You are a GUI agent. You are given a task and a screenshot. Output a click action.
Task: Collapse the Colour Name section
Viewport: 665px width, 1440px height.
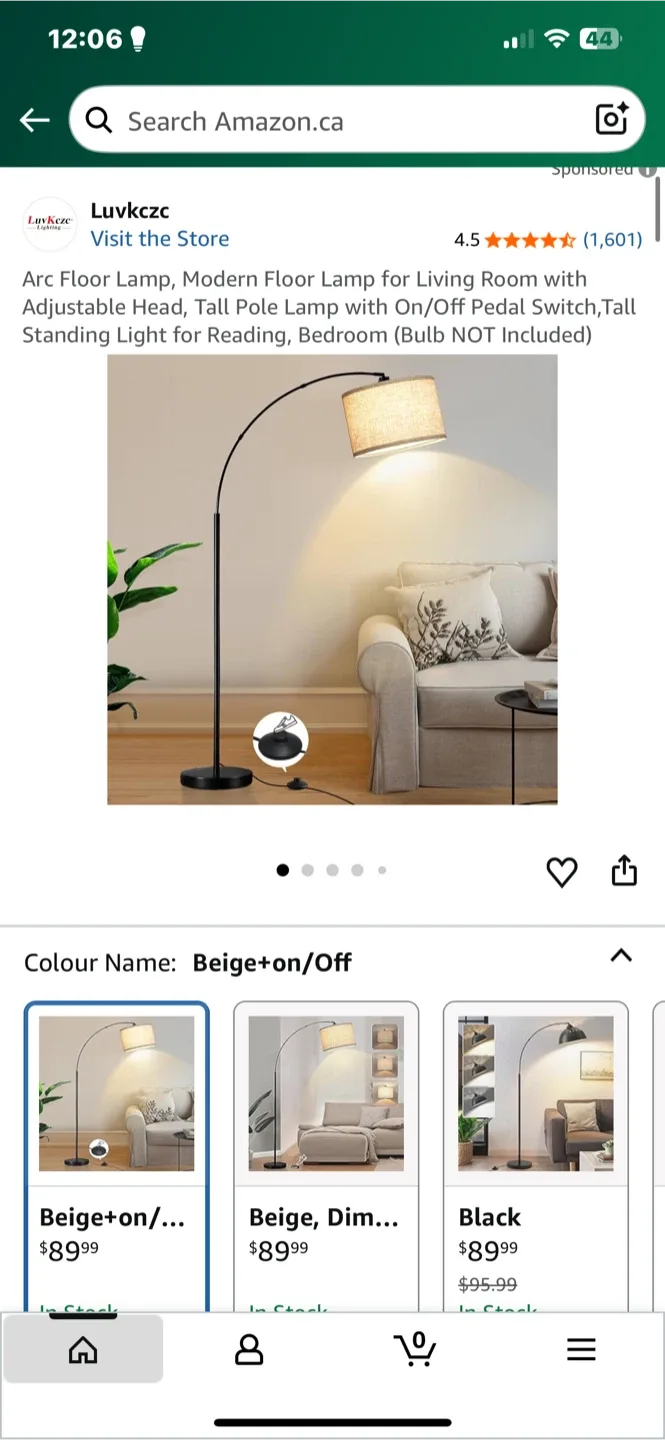pyautogui.click(x=621, y=955)
